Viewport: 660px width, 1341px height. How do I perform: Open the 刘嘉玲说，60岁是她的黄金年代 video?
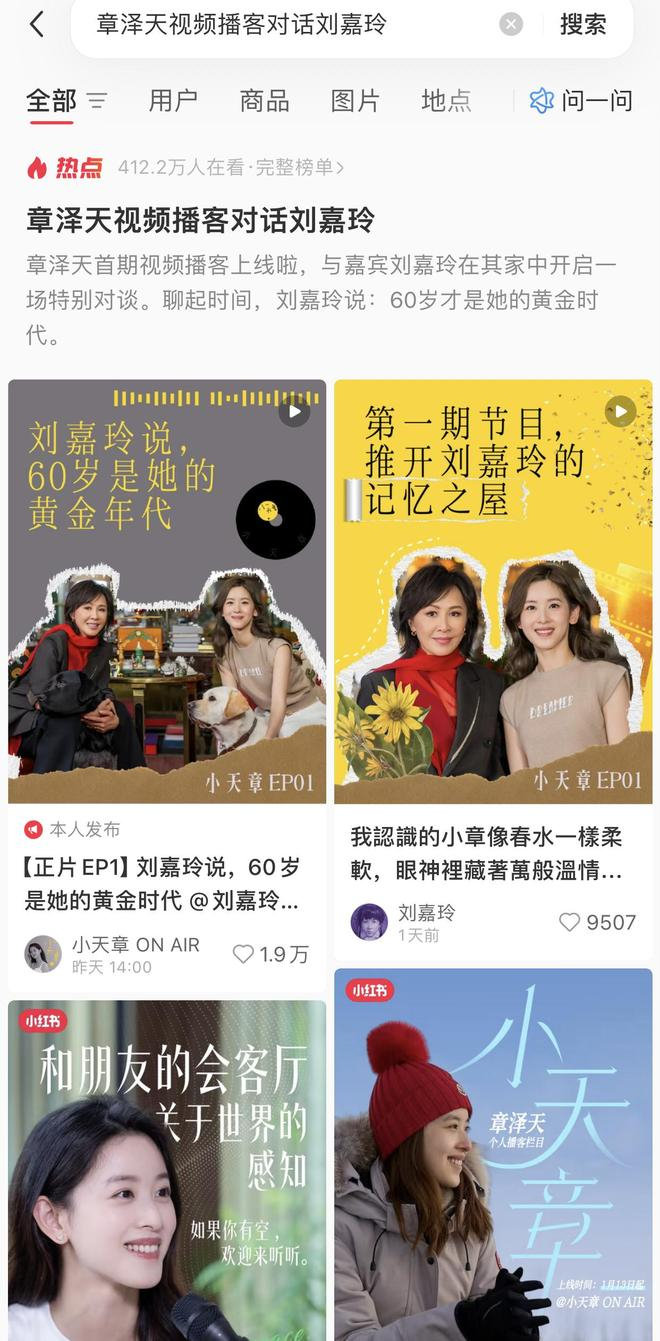[x=167, y=590]
